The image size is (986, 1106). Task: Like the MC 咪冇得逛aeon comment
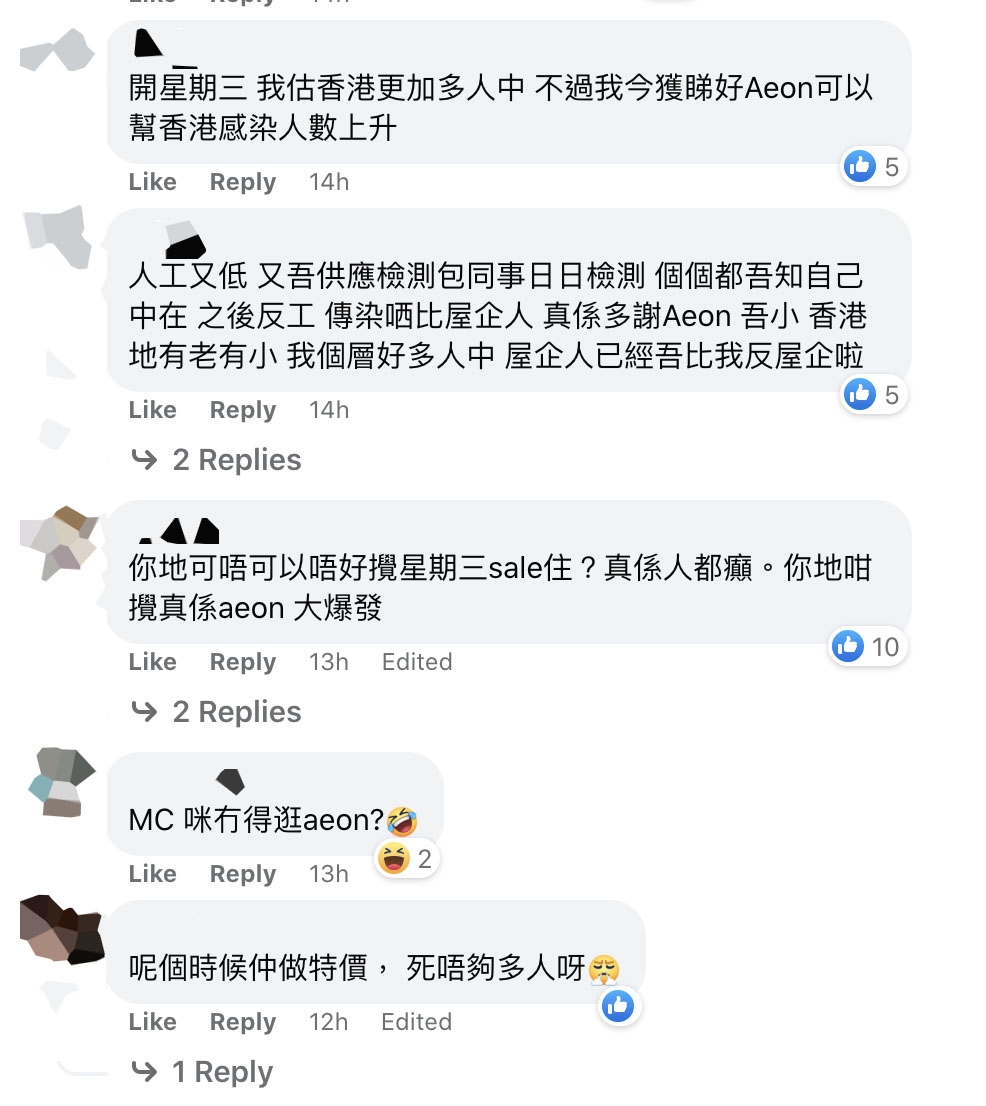click(152, 874)
